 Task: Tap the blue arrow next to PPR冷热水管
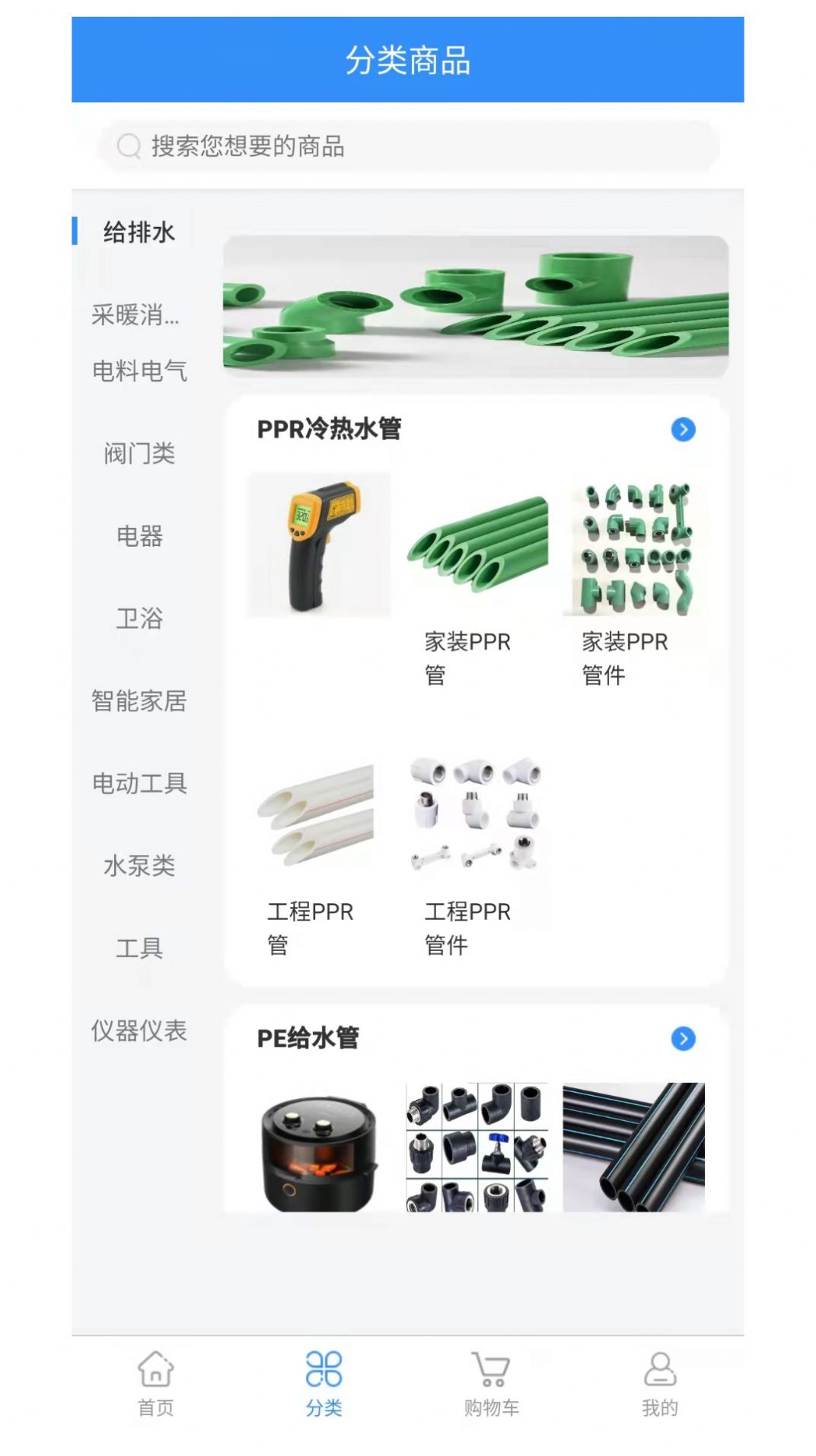pyautogui.click(x=684, y=429)
